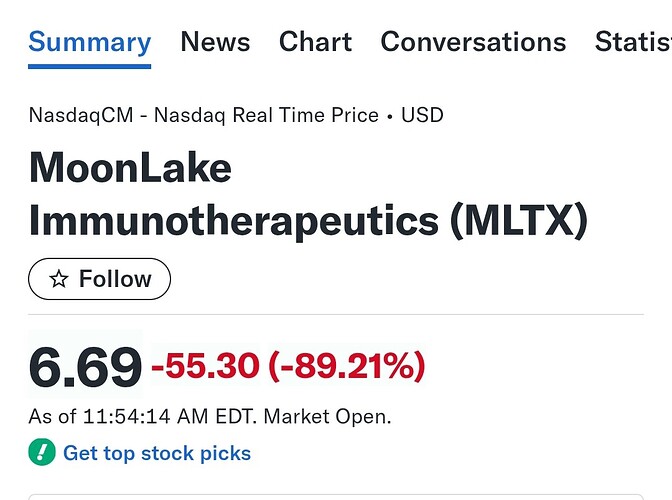Follow MoonLake Immunotherapeutics stock

[x=100, y=279]
